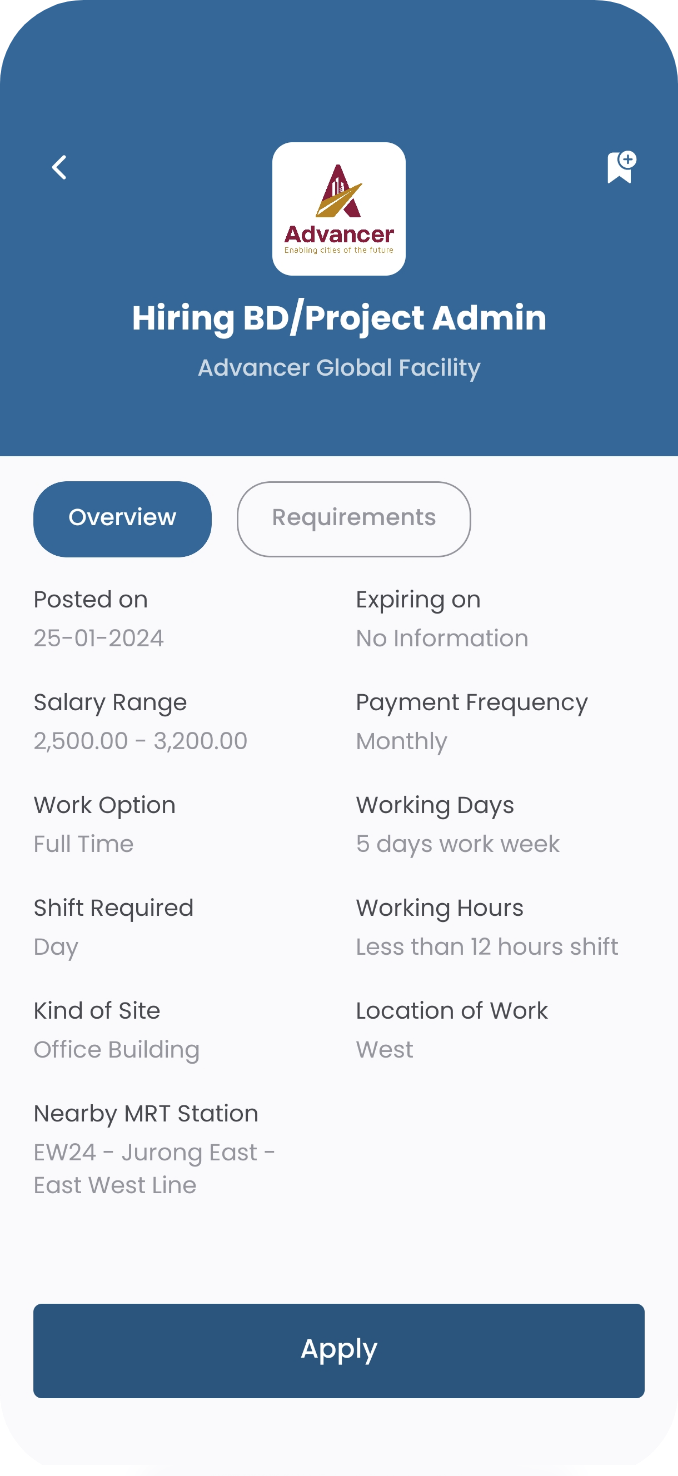Bookmark this job posting

coord(621,167)
